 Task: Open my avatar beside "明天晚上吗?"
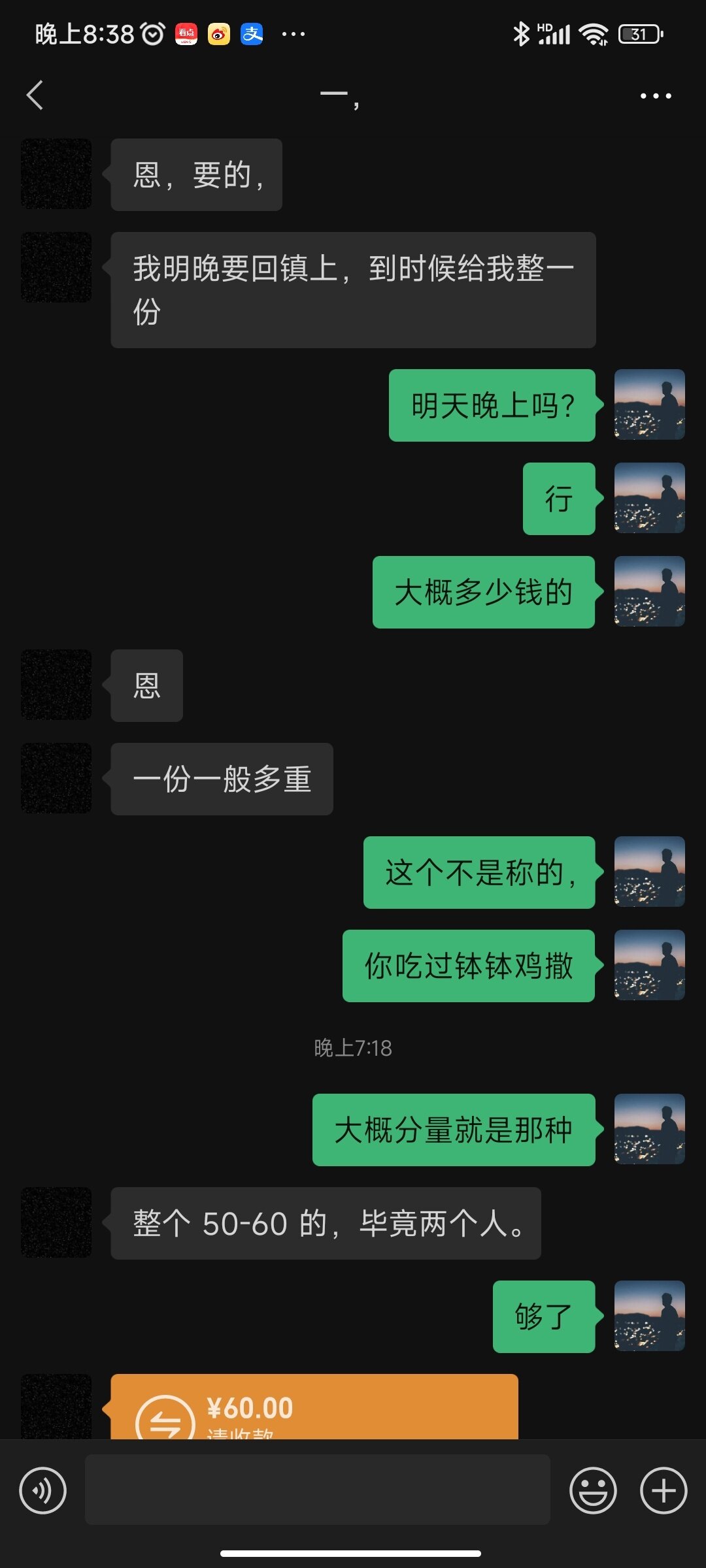(x=649, y=404)
